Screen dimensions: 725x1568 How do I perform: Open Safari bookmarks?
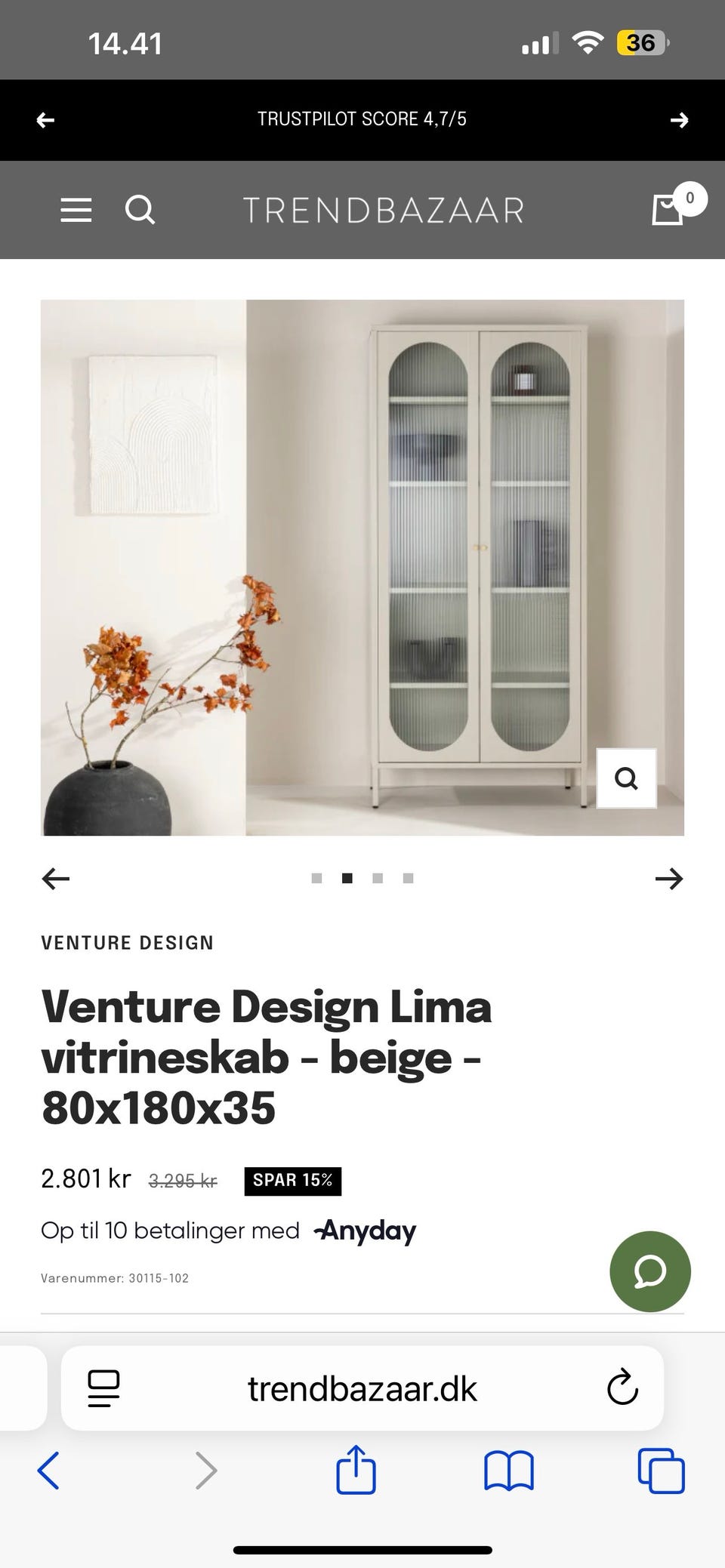pyautogui.click(x=507, y=1469)
